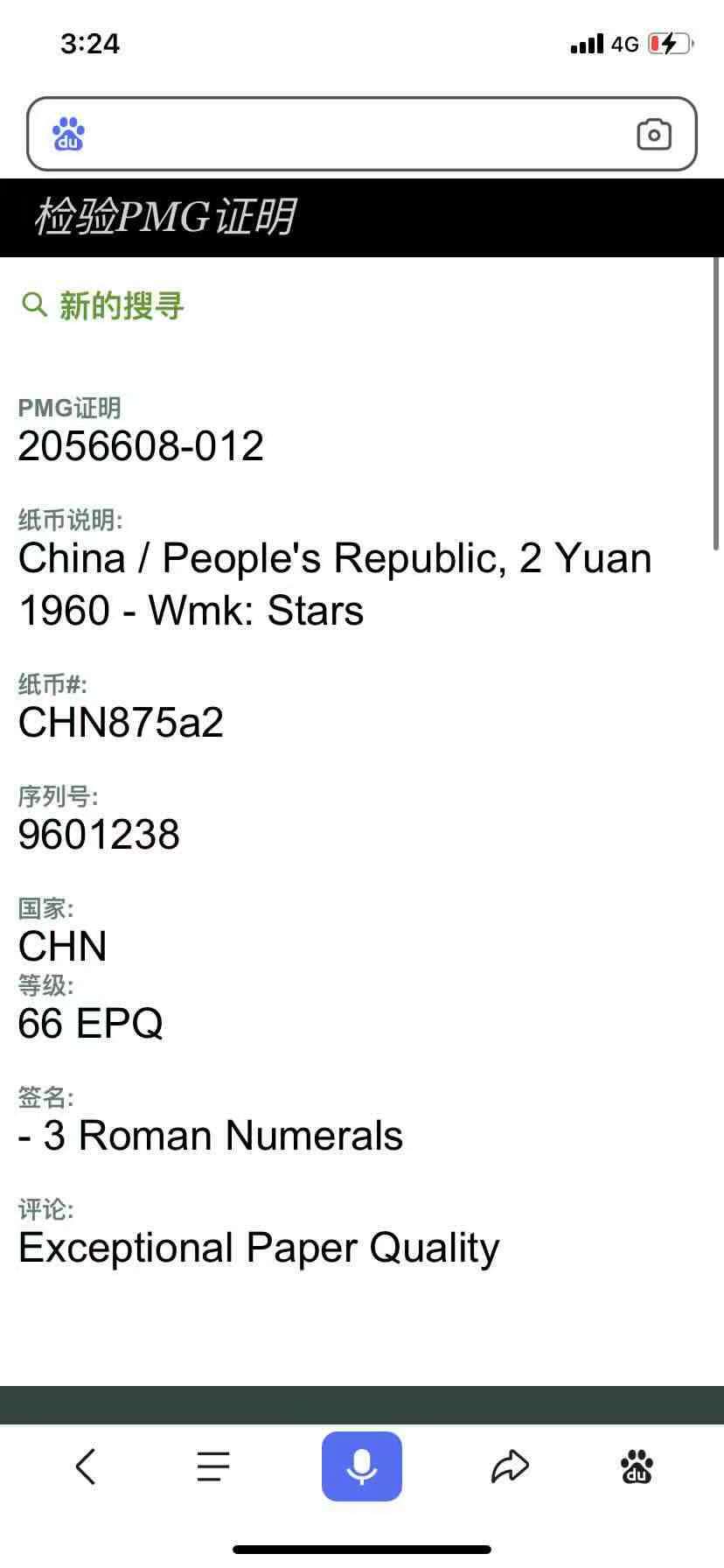Activate the microphone voice search button

pos(361,1466)
